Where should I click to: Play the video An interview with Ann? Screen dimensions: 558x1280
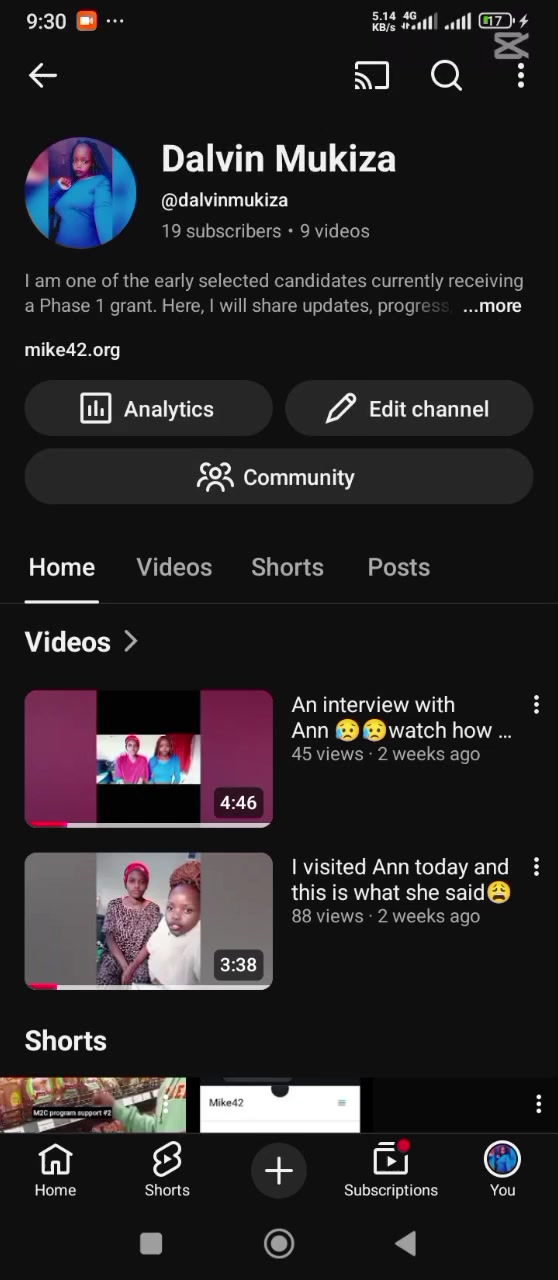point(148,758)
